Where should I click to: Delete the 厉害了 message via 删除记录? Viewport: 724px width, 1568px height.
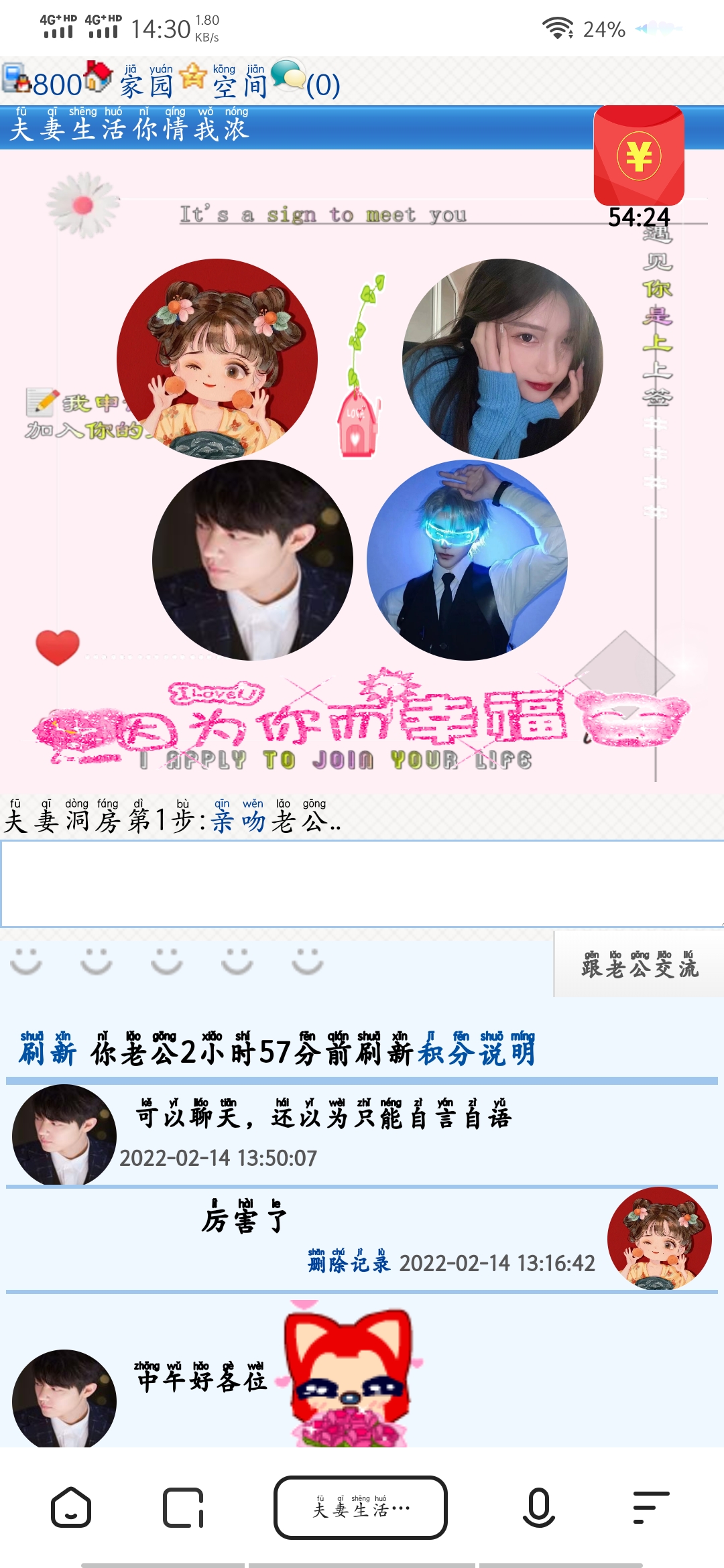349,1263
